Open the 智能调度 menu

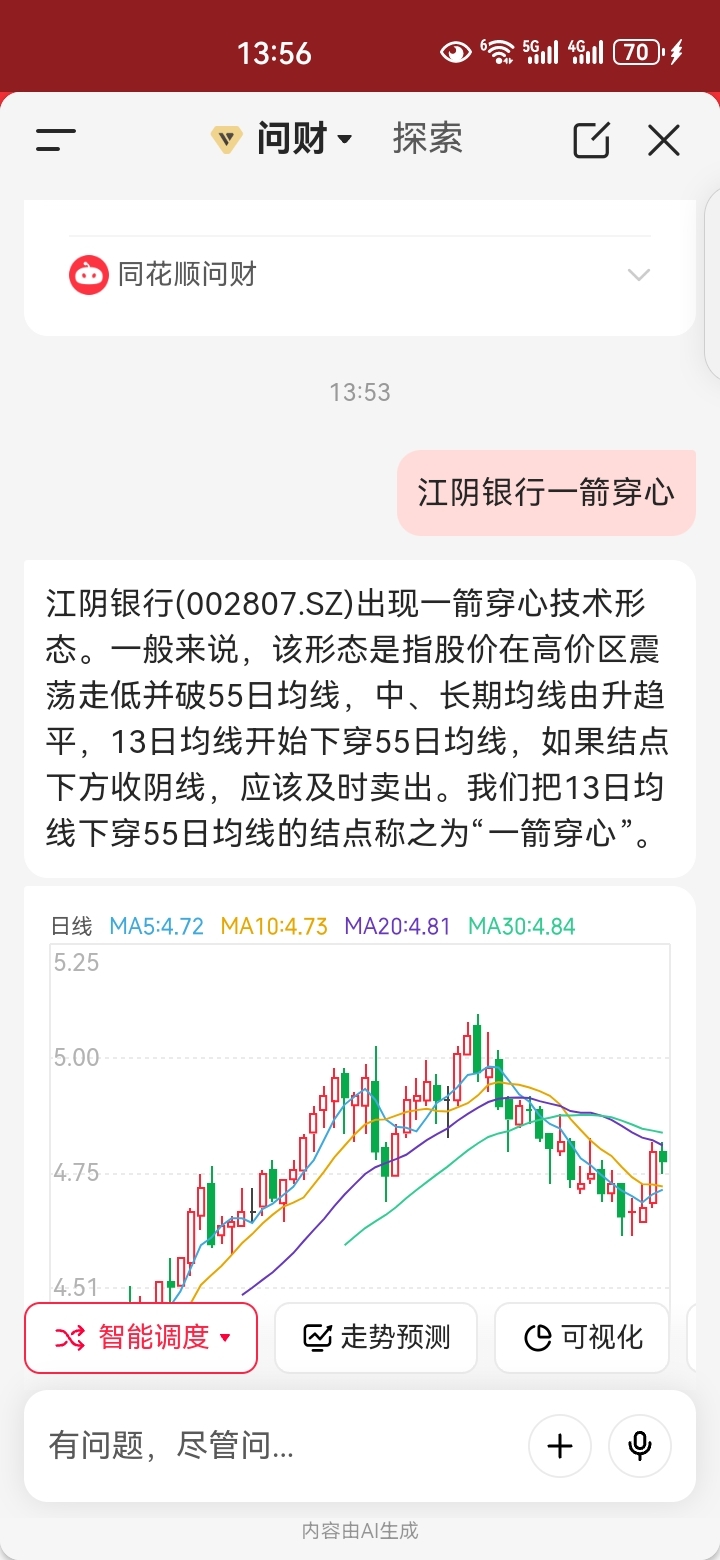(x=141, y=1337)
